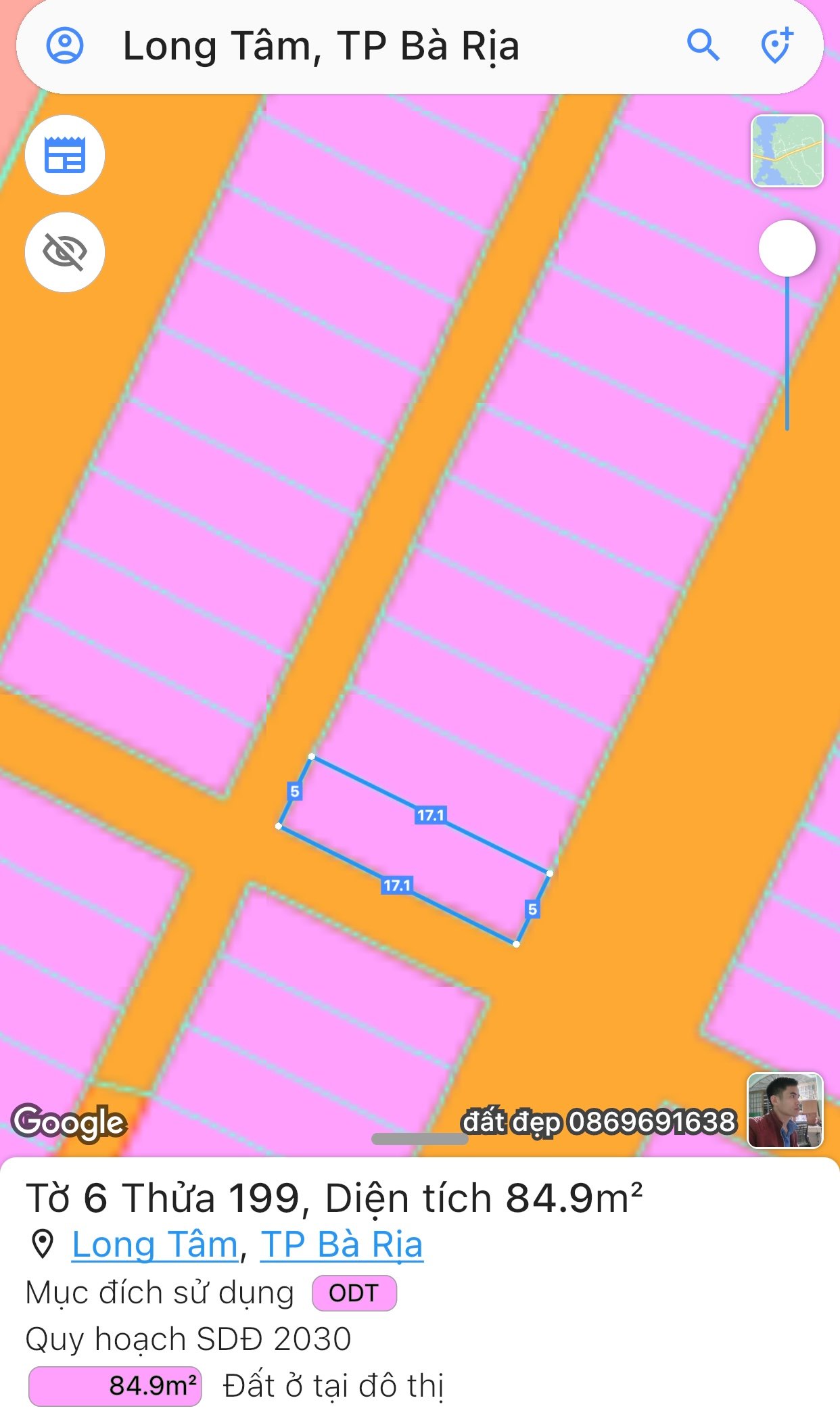This screenshot has width=840, height=1419.
Task: Switch the base map type thumbnail
Action: click(787, 151)
